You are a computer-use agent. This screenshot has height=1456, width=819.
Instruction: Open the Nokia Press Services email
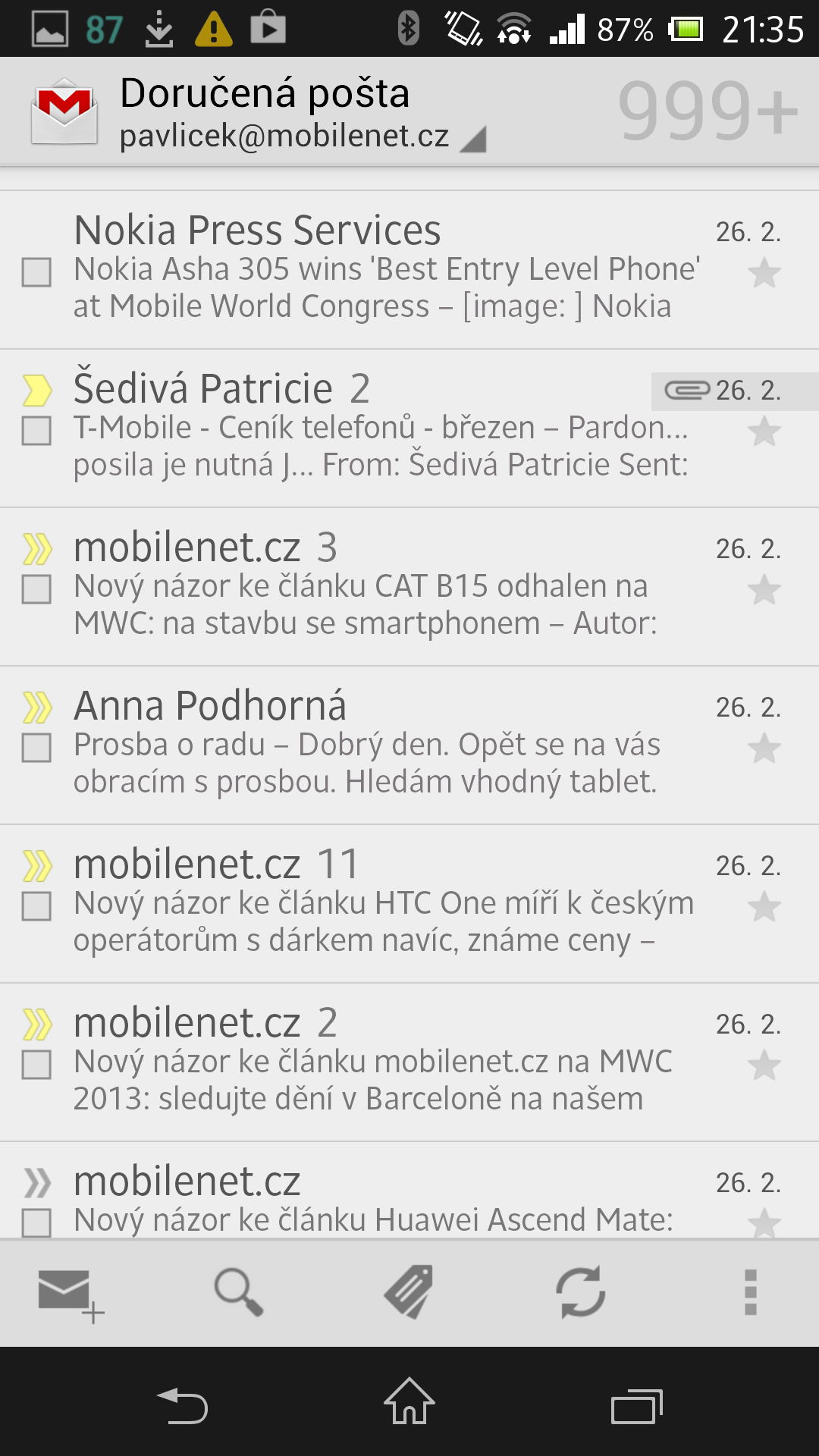coord(379,269)
